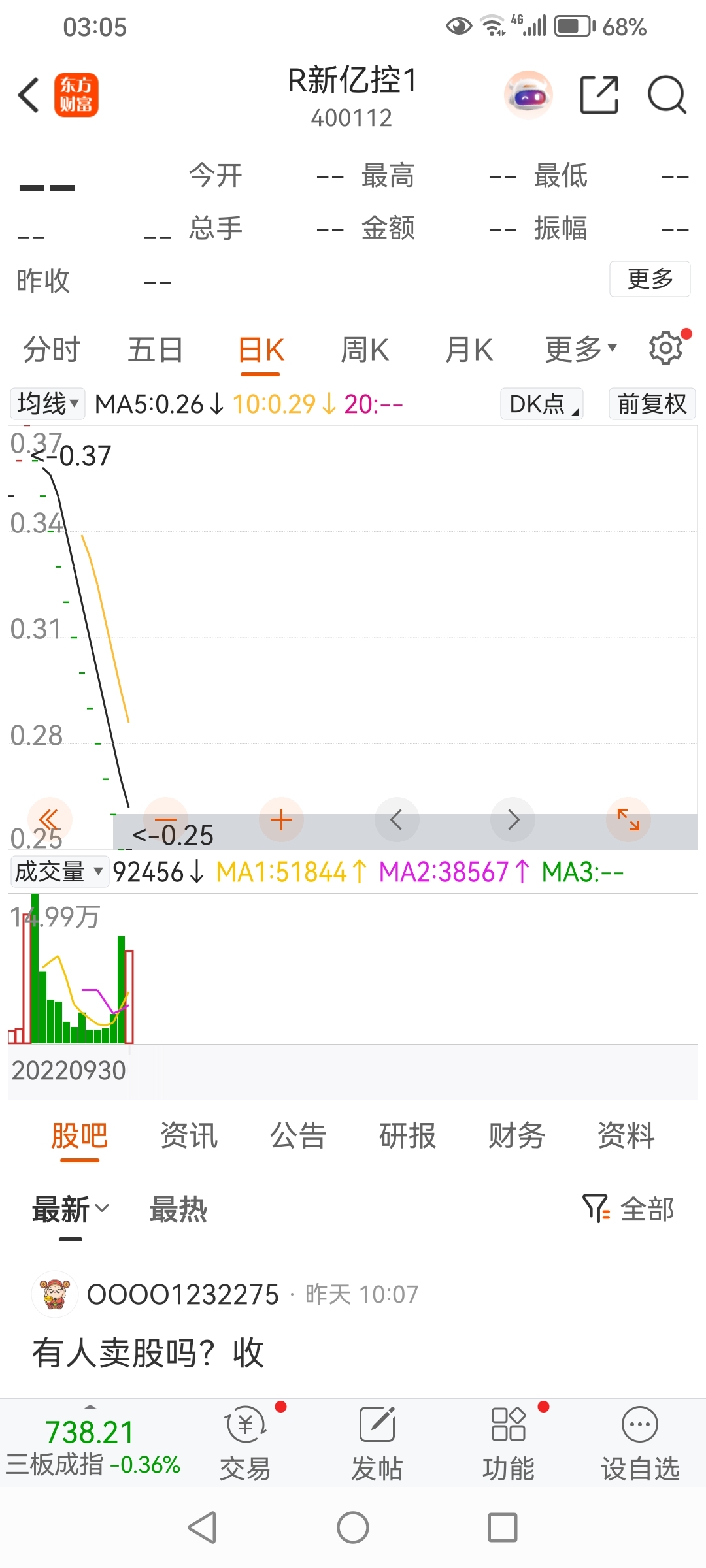Open the search magnifier
The height and width of the screenshot is (1568, 706).
(667, 95)
